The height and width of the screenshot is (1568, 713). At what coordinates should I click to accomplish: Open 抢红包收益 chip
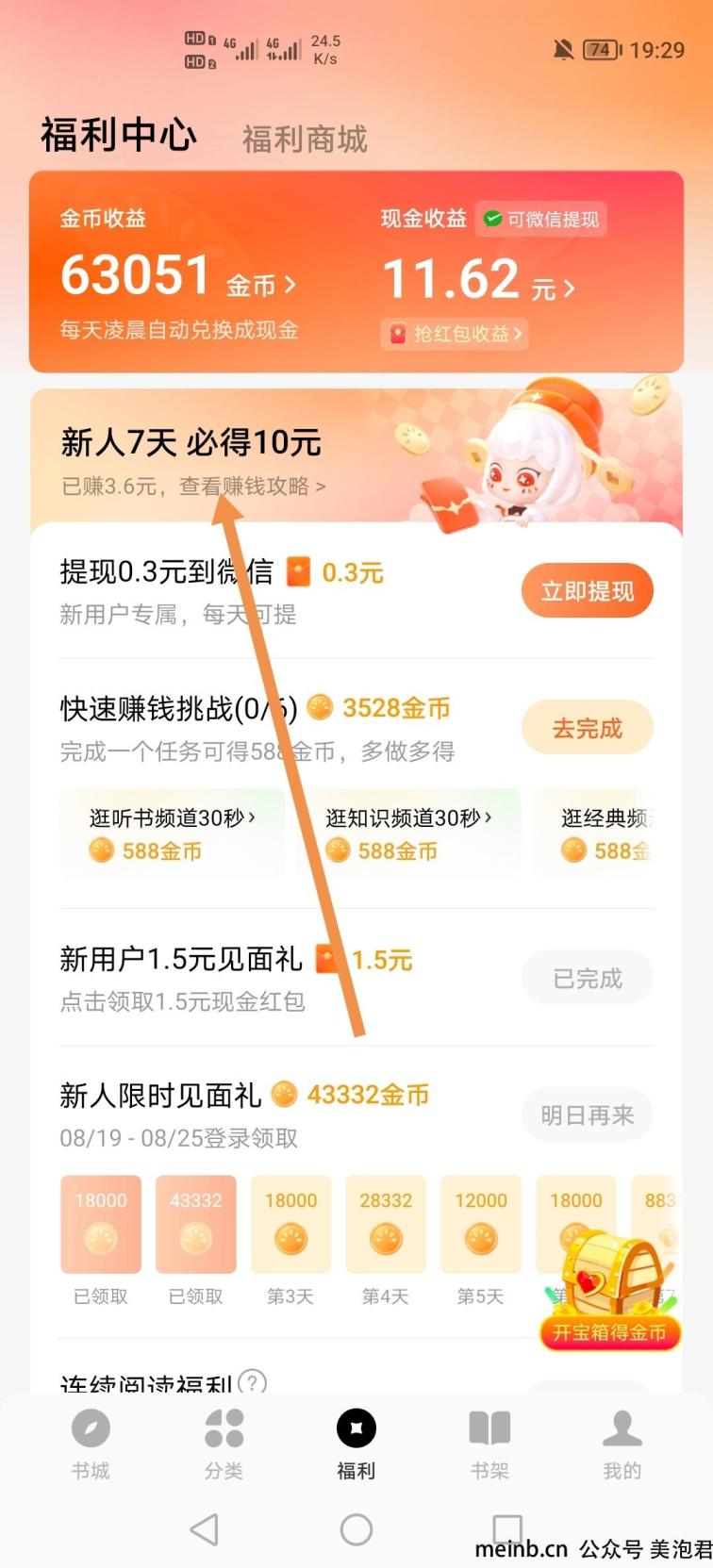click(456, 334)
